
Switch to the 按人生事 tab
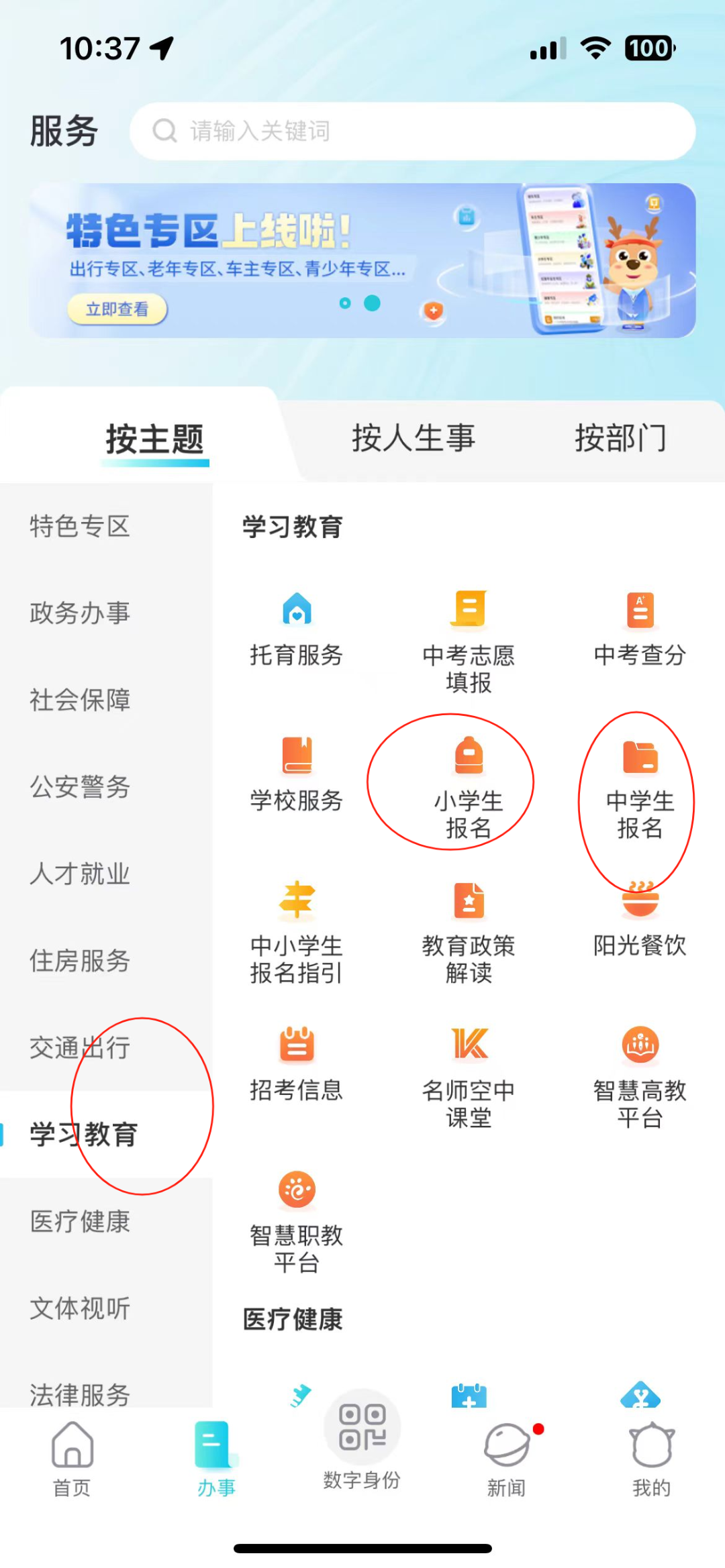(x=414, y=438)
